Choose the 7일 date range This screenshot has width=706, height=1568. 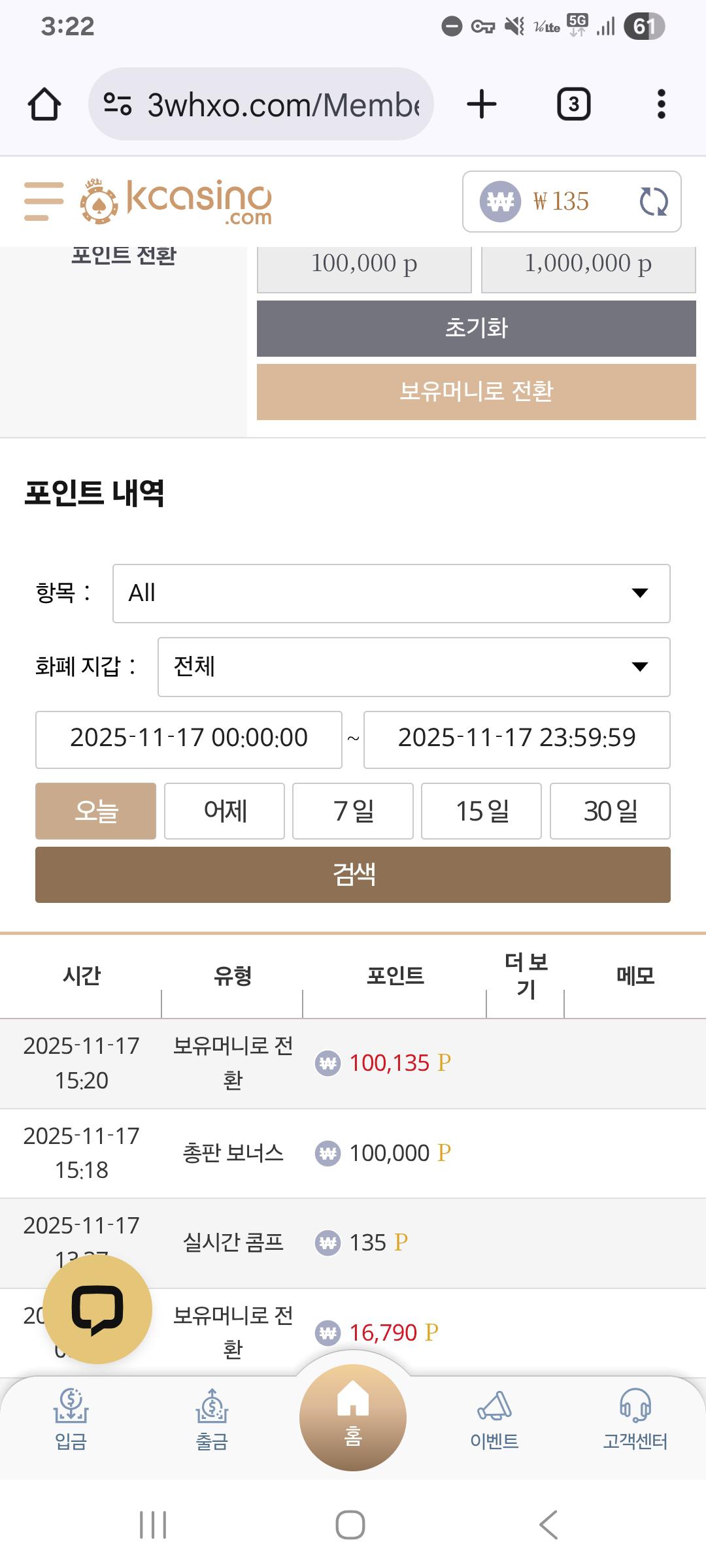[x=353, y=811]
